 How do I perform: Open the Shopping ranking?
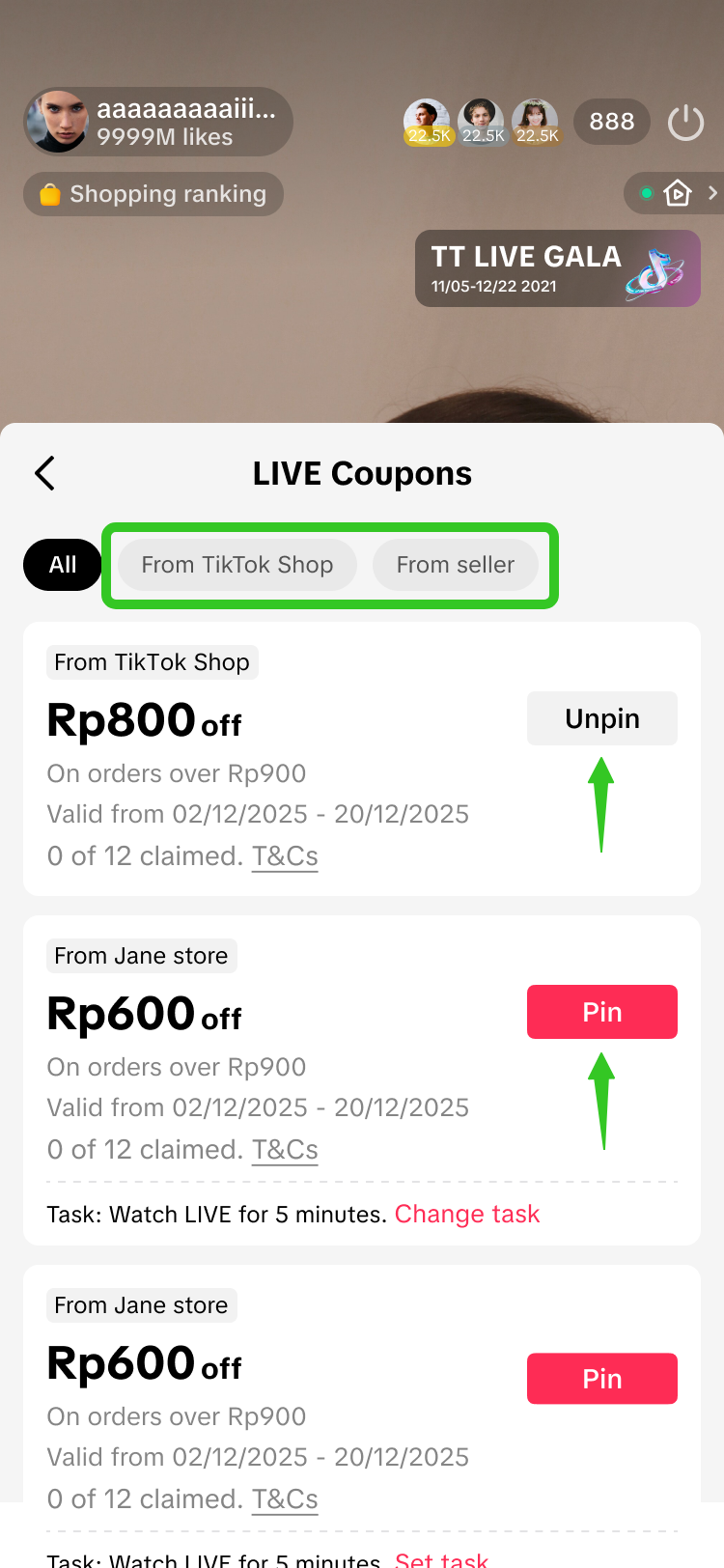coord(153,194)
